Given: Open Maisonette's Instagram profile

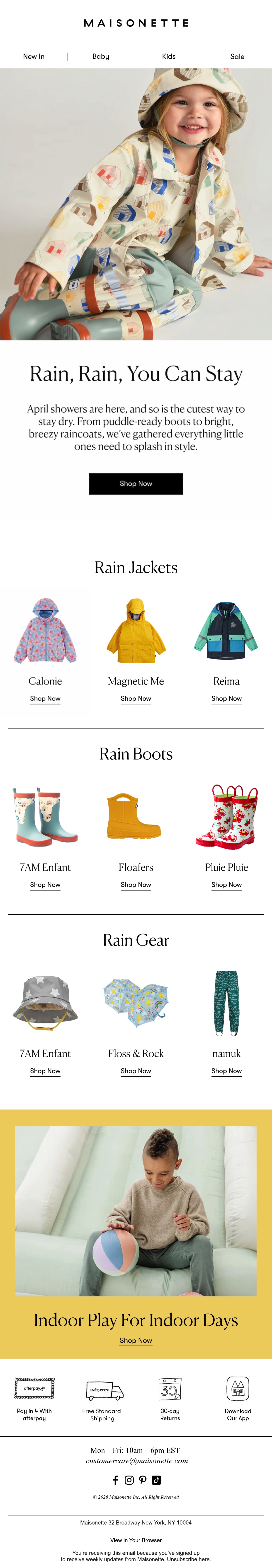Looking at the screenshot, I should (x=129, y=1480).
